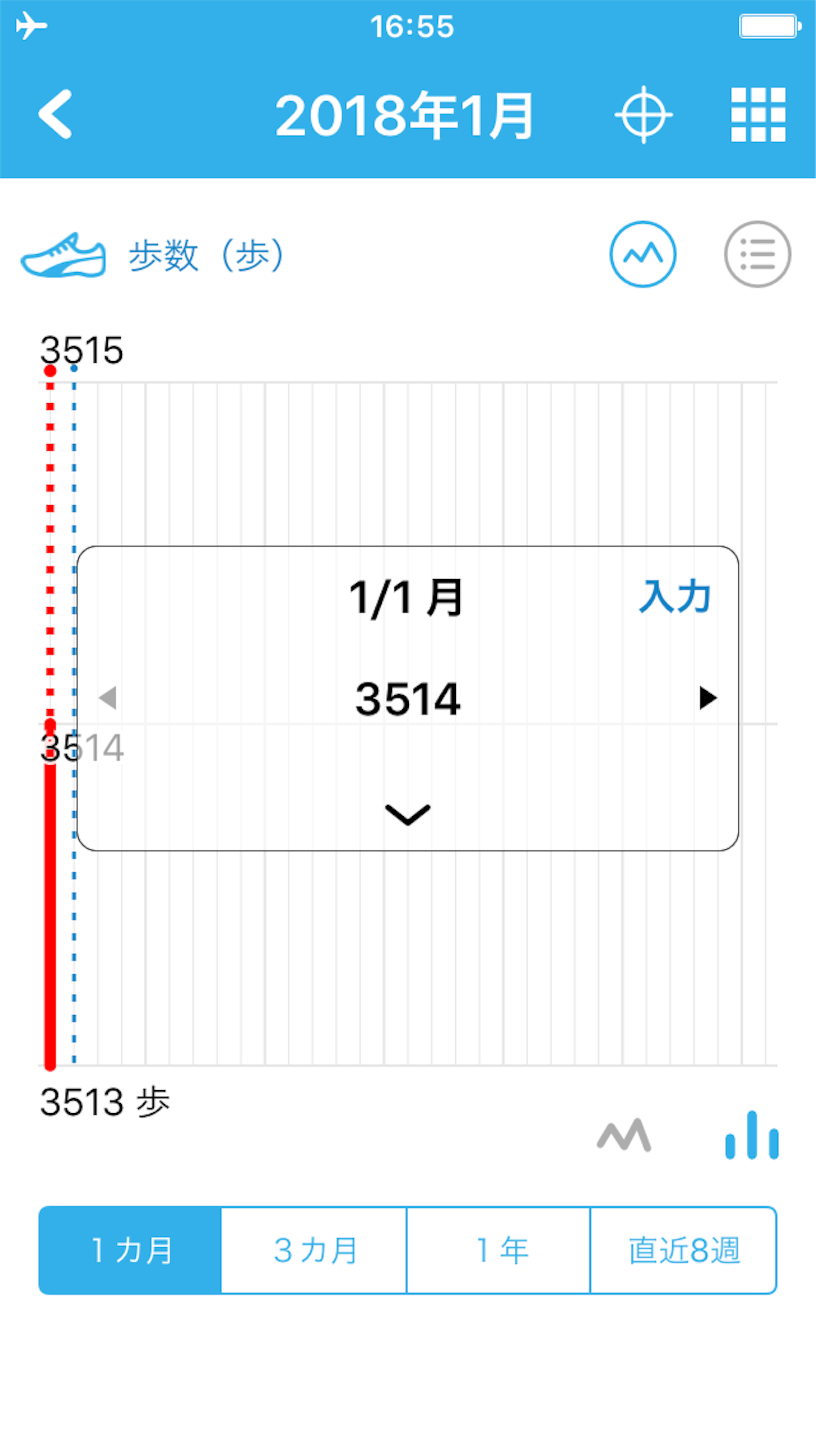This screenshot has width=816, height=1448.
Task: Open the grid menu icon
Action: pos(758,115)
